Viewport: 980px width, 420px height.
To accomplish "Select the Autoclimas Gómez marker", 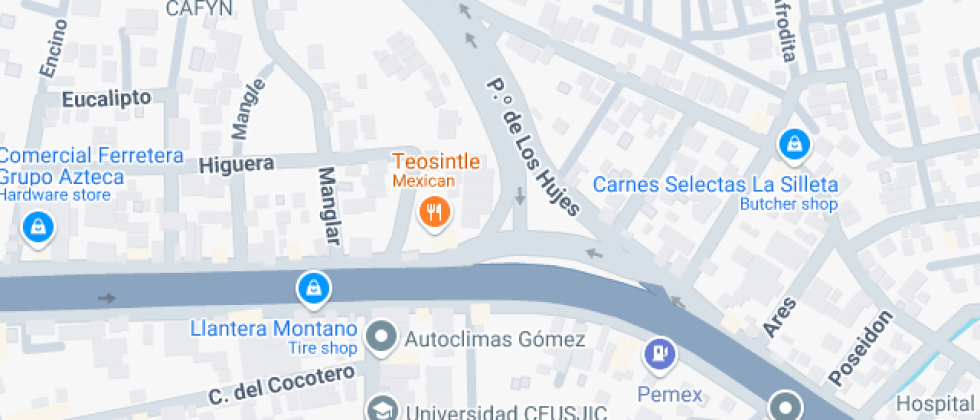I will point(382,338).
